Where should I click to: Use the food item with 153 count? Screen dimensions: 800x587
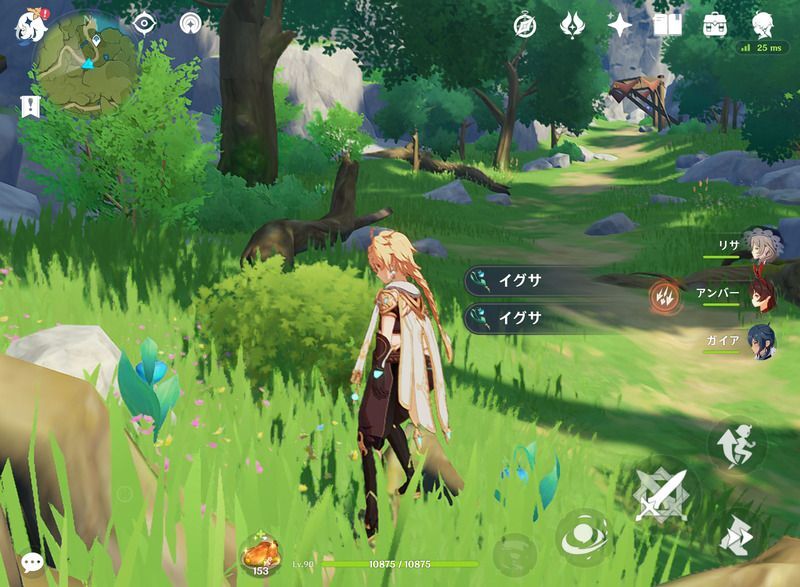pos(261,553)
